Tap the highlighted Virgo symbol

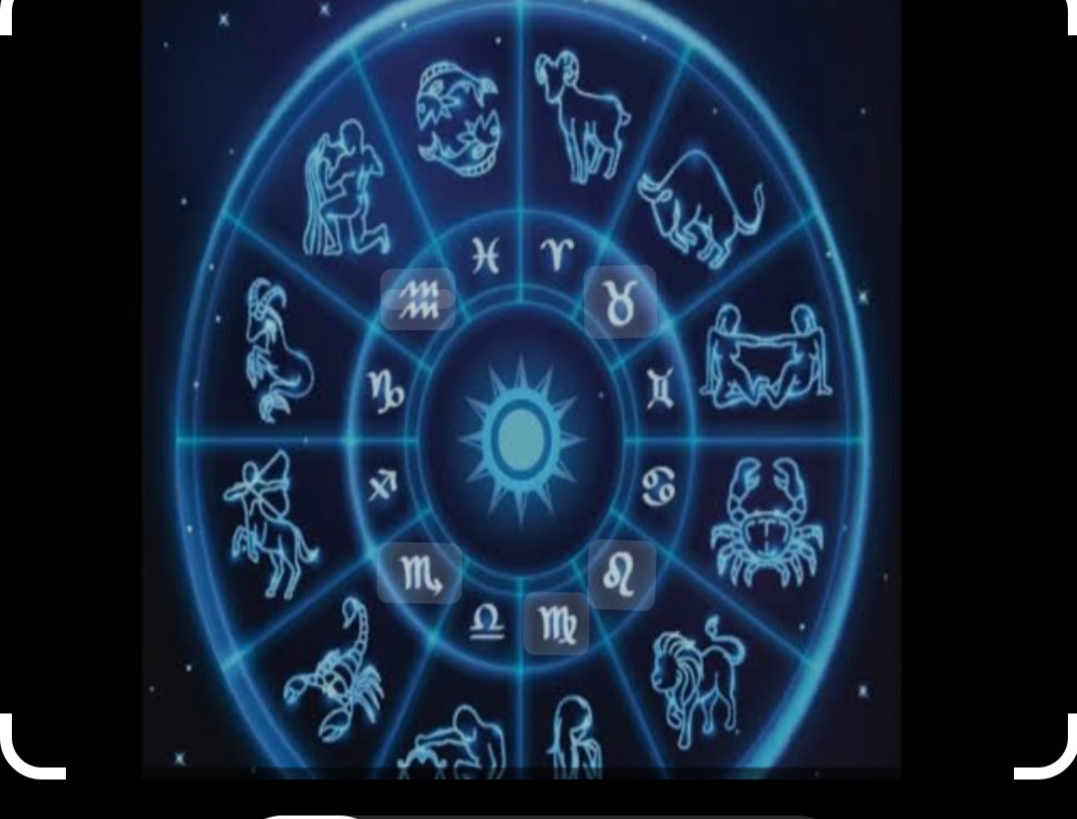click(556, 623)
